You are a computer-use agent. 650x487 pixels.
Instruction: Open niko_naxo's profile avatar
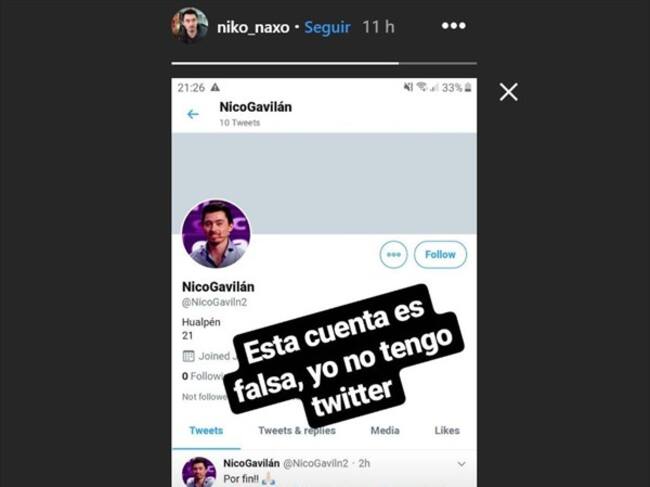[189, 26]
